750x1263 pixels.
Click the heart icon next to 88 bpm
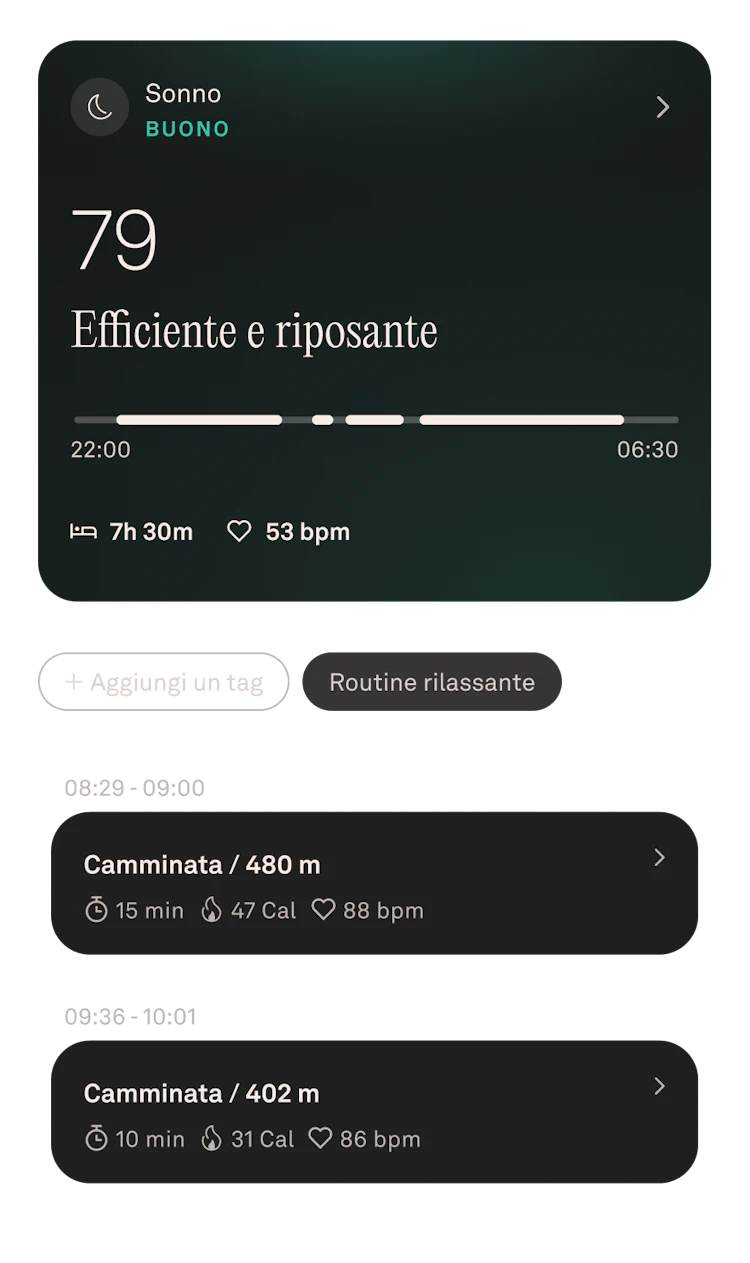click(x=323, y=910)
